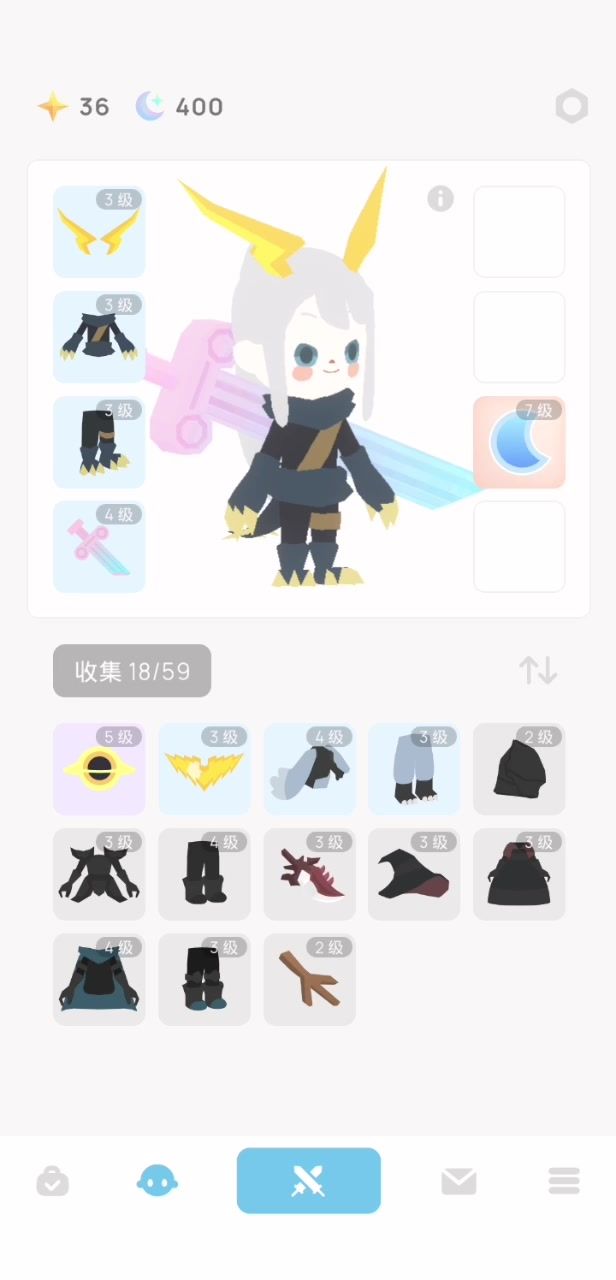Switch to the tasks briefcase tab
616x1280 pixels.
tap(52, 1181)
